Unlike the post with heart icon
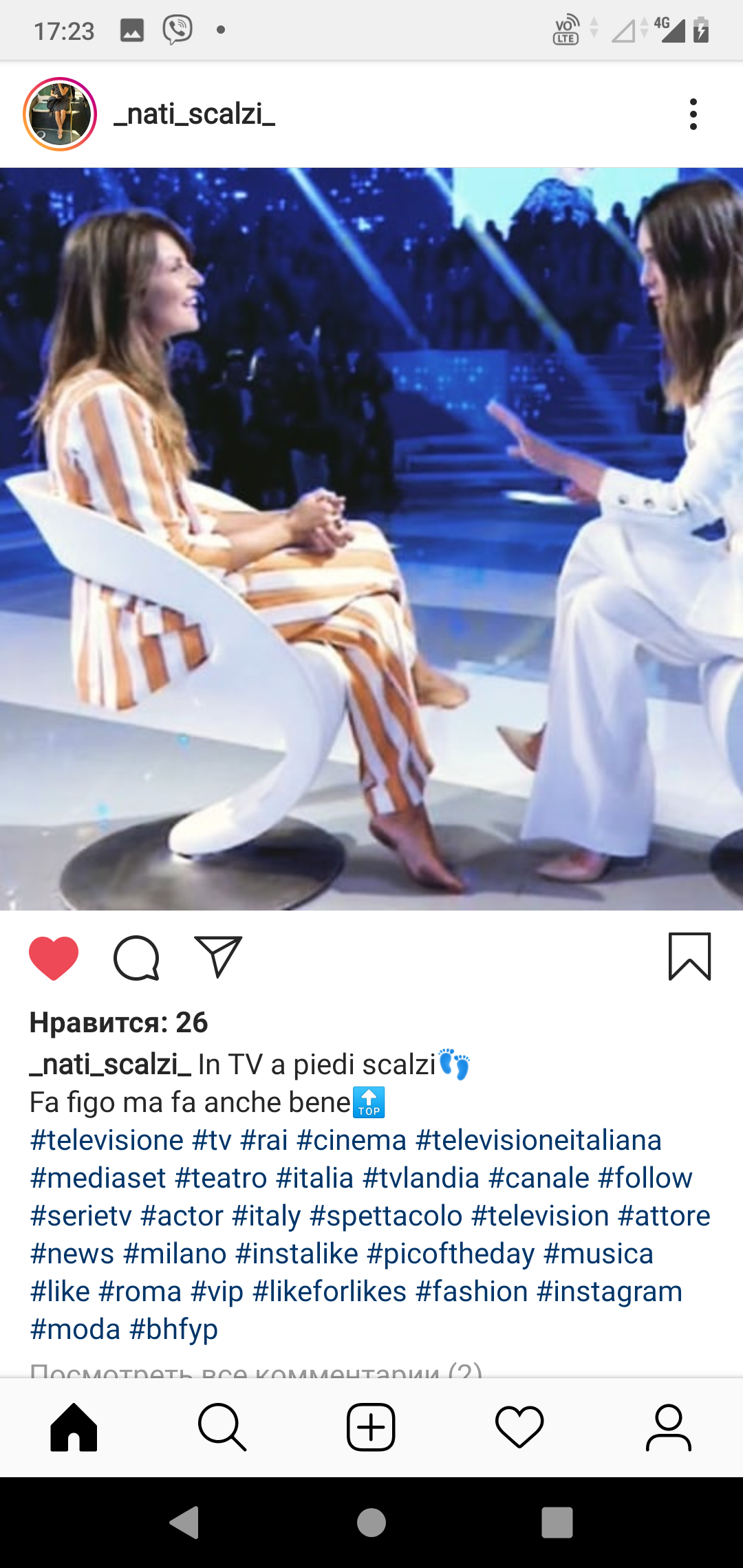Viewport: 743px width, 1568px height. pyautogui.click(x=54, y=957)
